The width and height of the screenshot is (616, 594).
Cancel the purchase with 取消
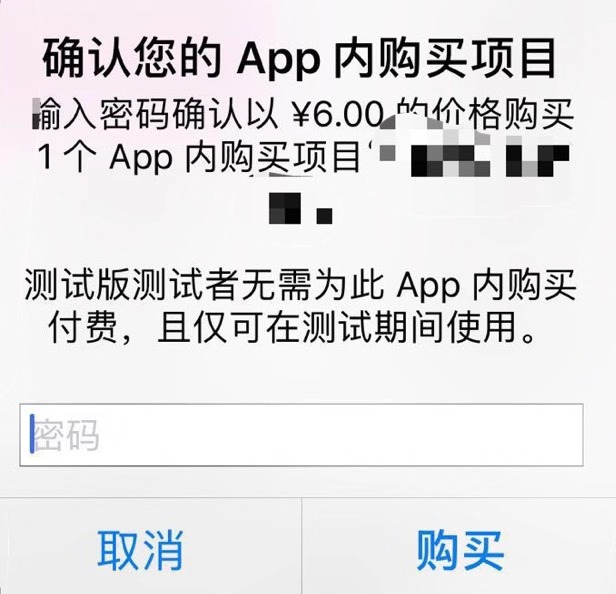click(x=140, y=549)
